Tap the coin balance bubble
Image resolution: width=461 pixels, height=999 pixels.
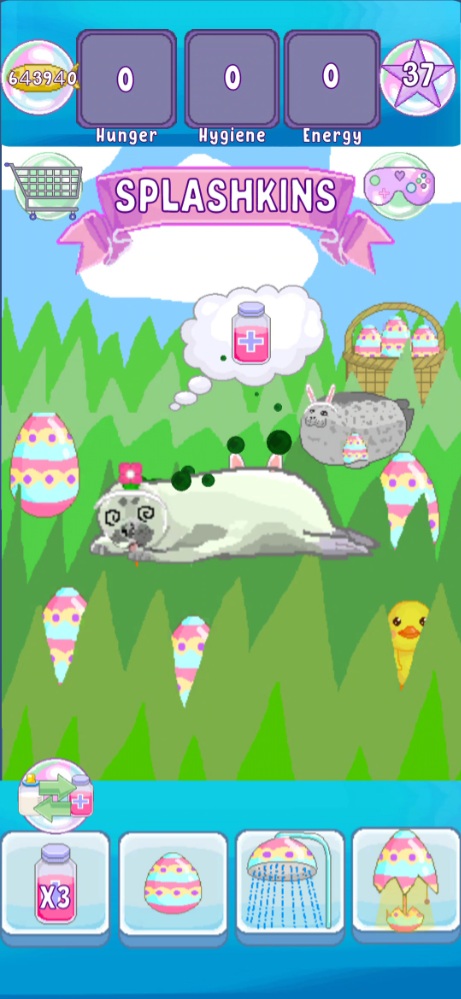40,77
